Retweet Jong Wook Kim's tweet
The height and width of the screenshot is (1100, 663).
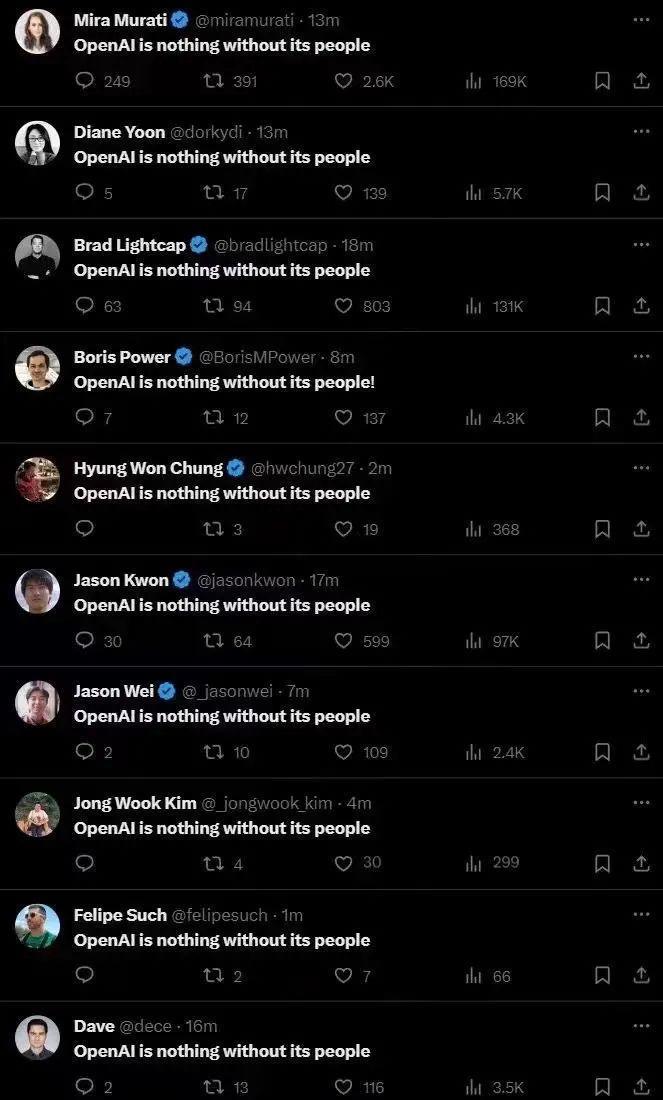click(213, 863)
